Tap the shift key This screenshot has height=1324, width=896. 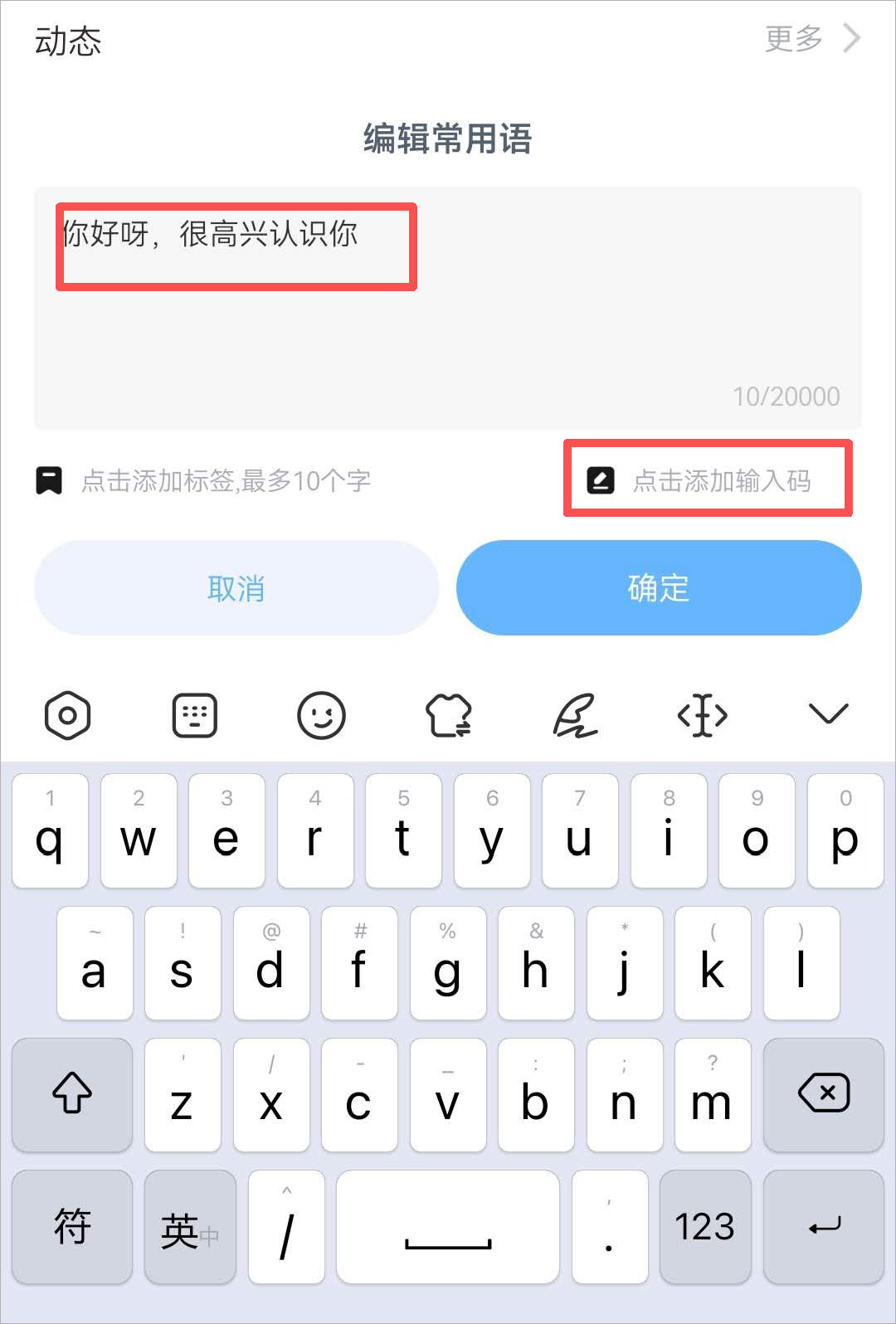pos(72,1093)
